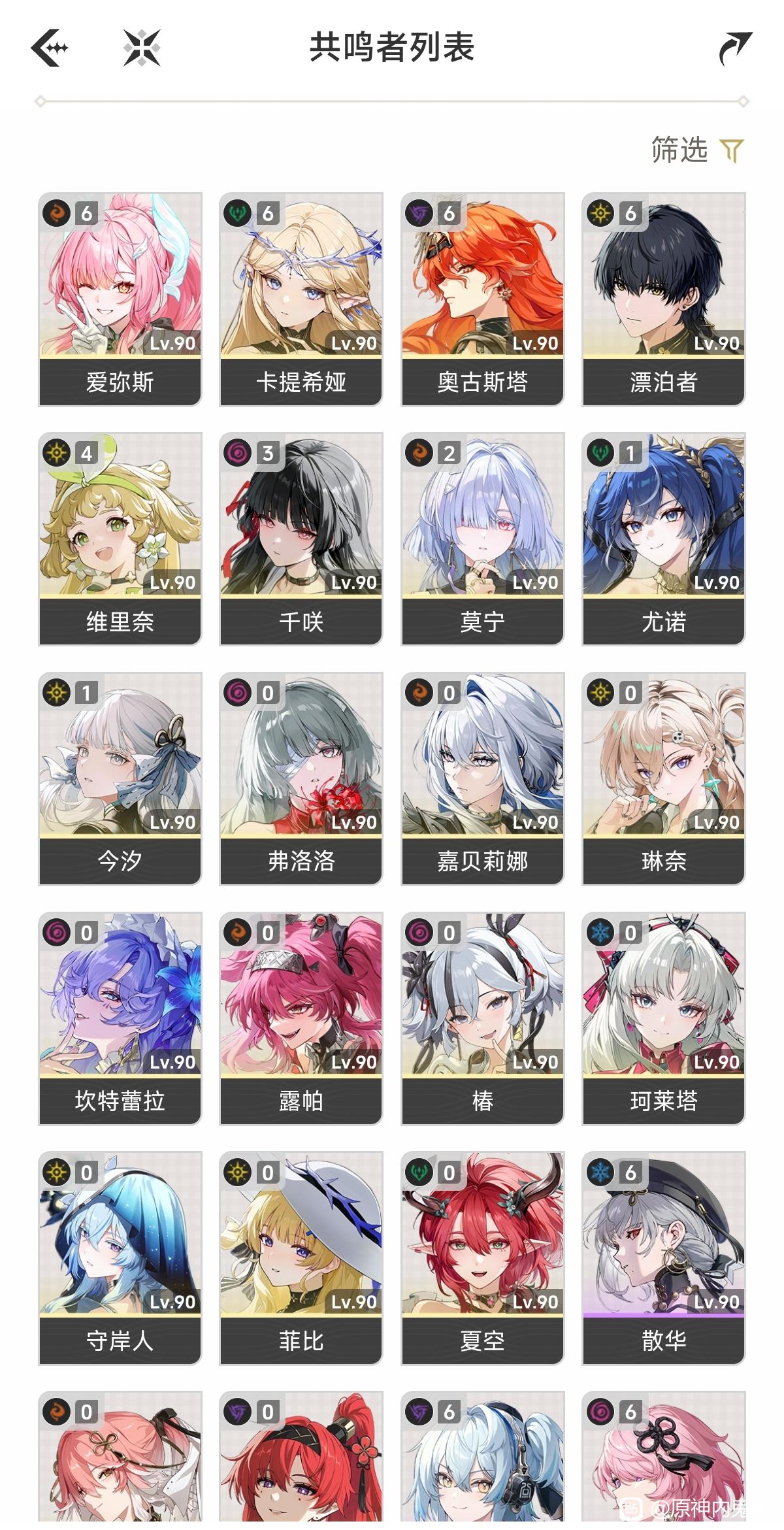The width and height of the screenshot is (784, 1530).
Task: Open 爱弥斯 character card
Action: [120, 299]
